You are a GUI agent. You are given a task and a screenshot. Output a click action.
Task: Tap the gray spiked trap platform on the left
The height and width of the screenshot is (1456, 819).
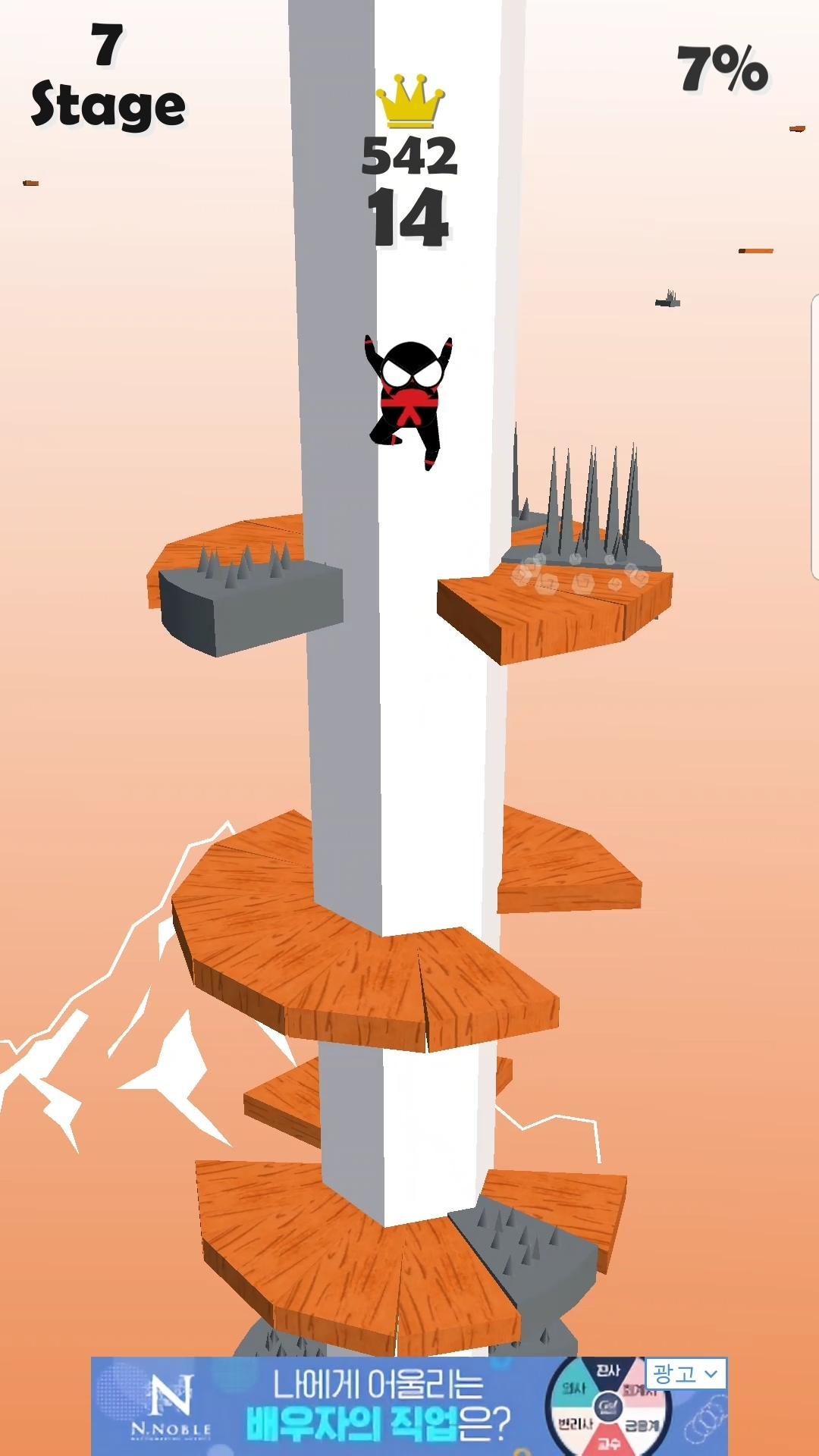pyautogui.click(x=243, y=591)
